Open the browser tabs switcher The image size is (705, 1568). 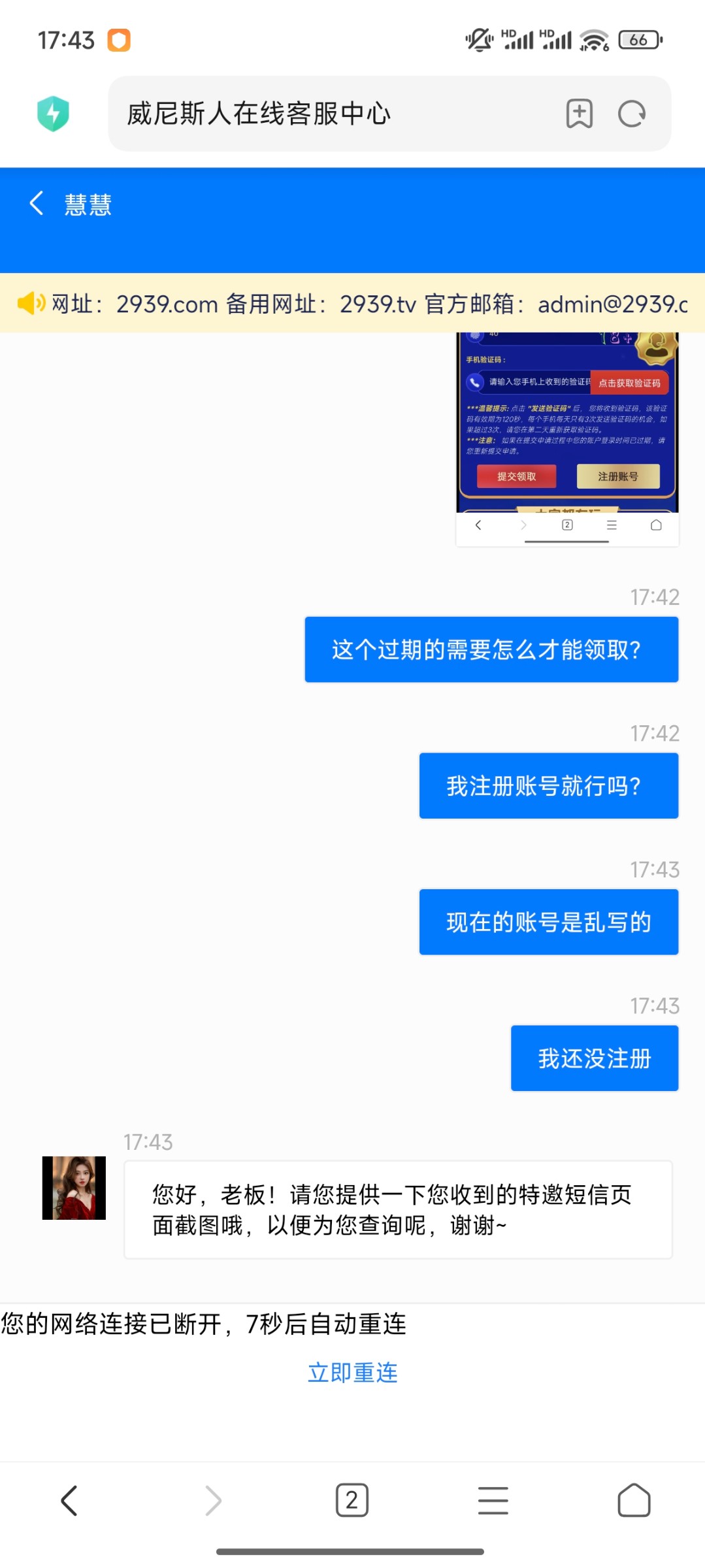point(352,1500)
